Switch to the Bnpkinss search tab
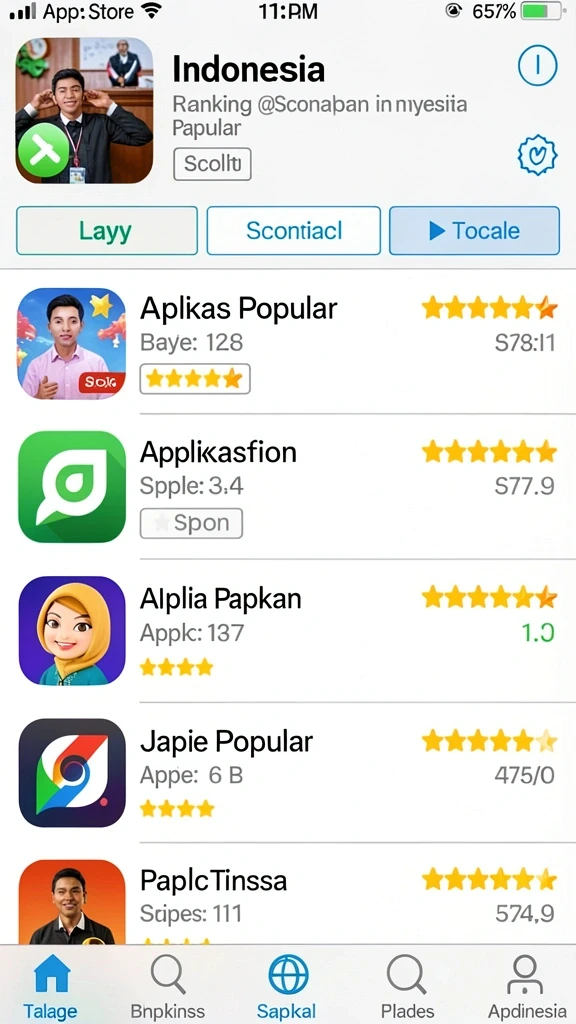The width and height of the screenshot is (576, 1024). click(168, 986)
